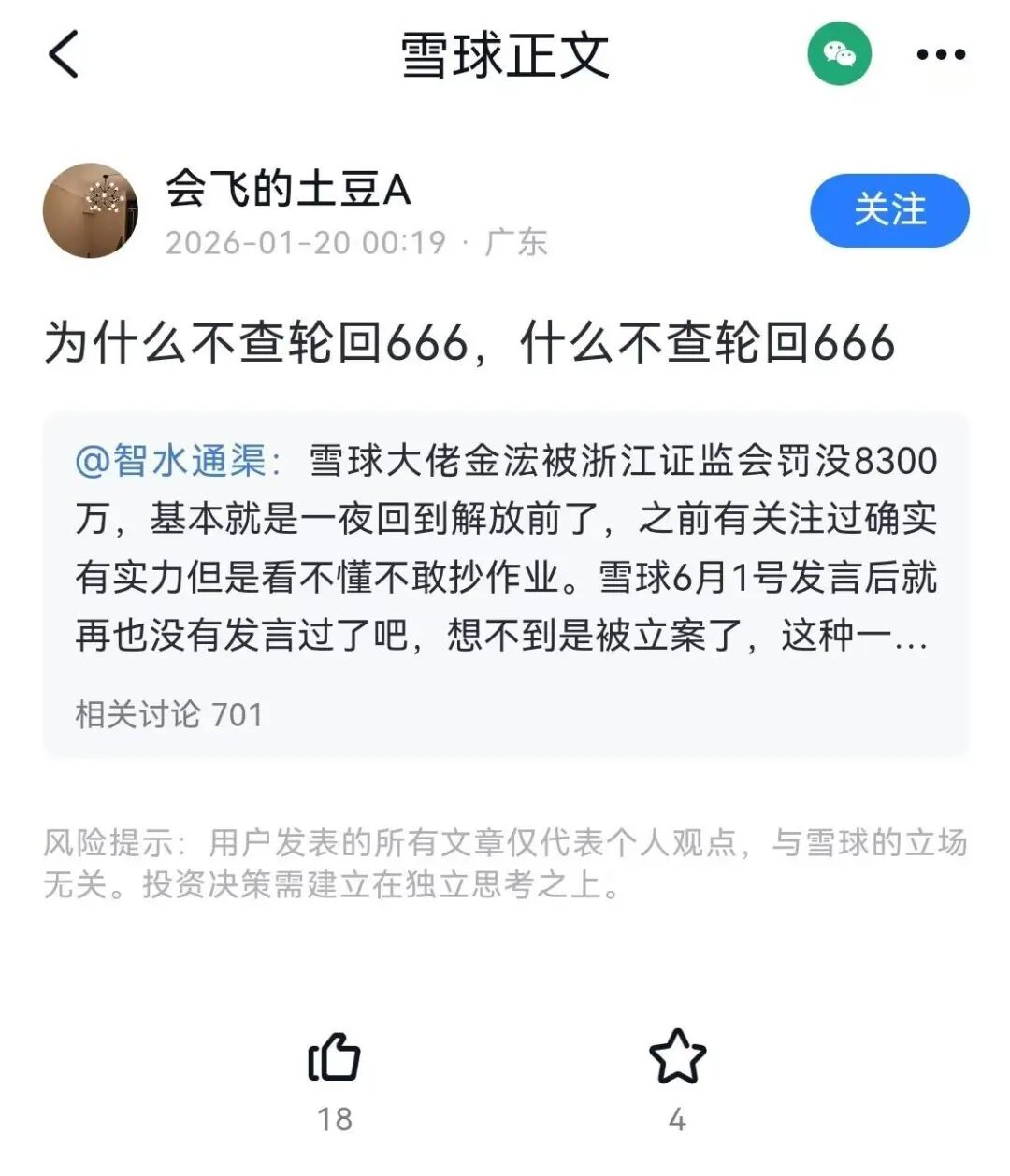
Task: Open the three-dot overflow menu
Action: (x=940, y=54)
